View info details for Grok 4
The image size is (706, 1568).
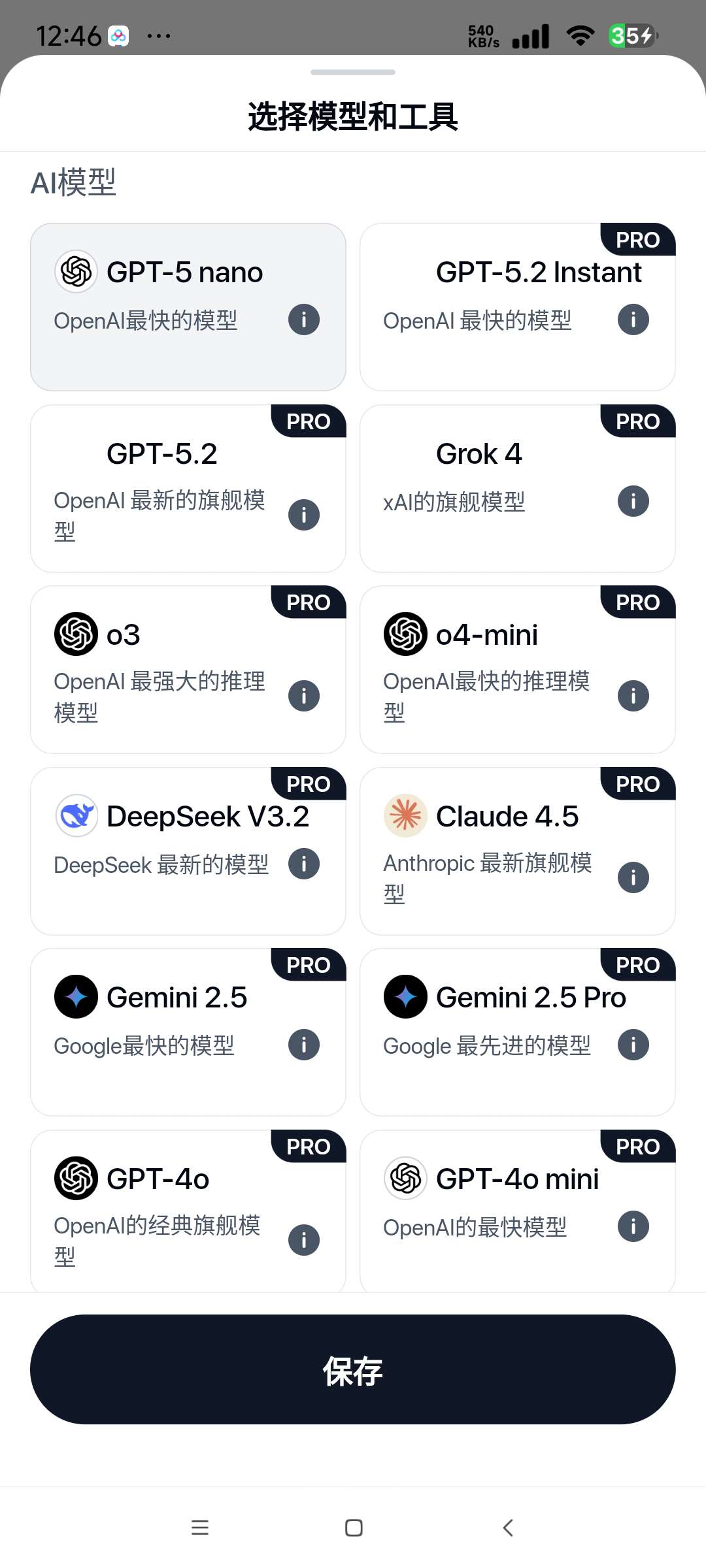633,502
